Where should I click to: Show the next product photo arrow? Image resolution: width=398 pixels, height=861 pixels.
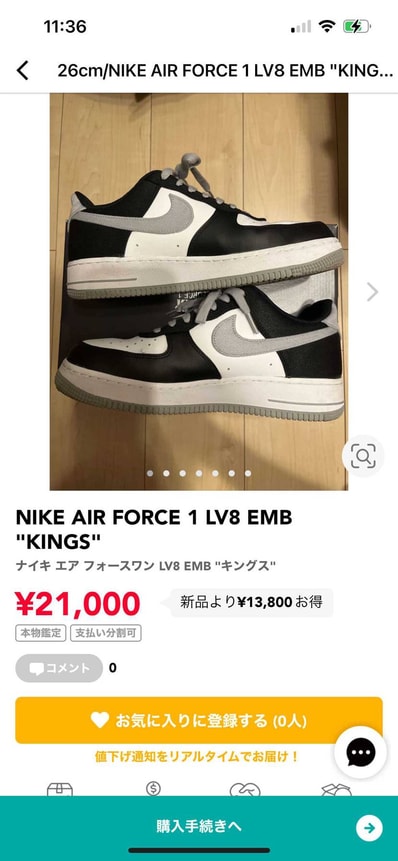(x=372, y=292)
